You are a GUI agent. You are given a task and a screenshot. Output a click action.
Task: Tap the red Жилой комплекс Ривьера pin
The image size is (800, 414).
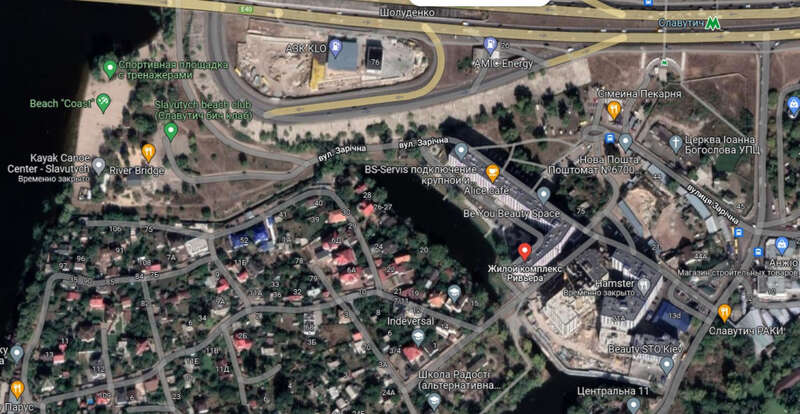click(525, 251)
